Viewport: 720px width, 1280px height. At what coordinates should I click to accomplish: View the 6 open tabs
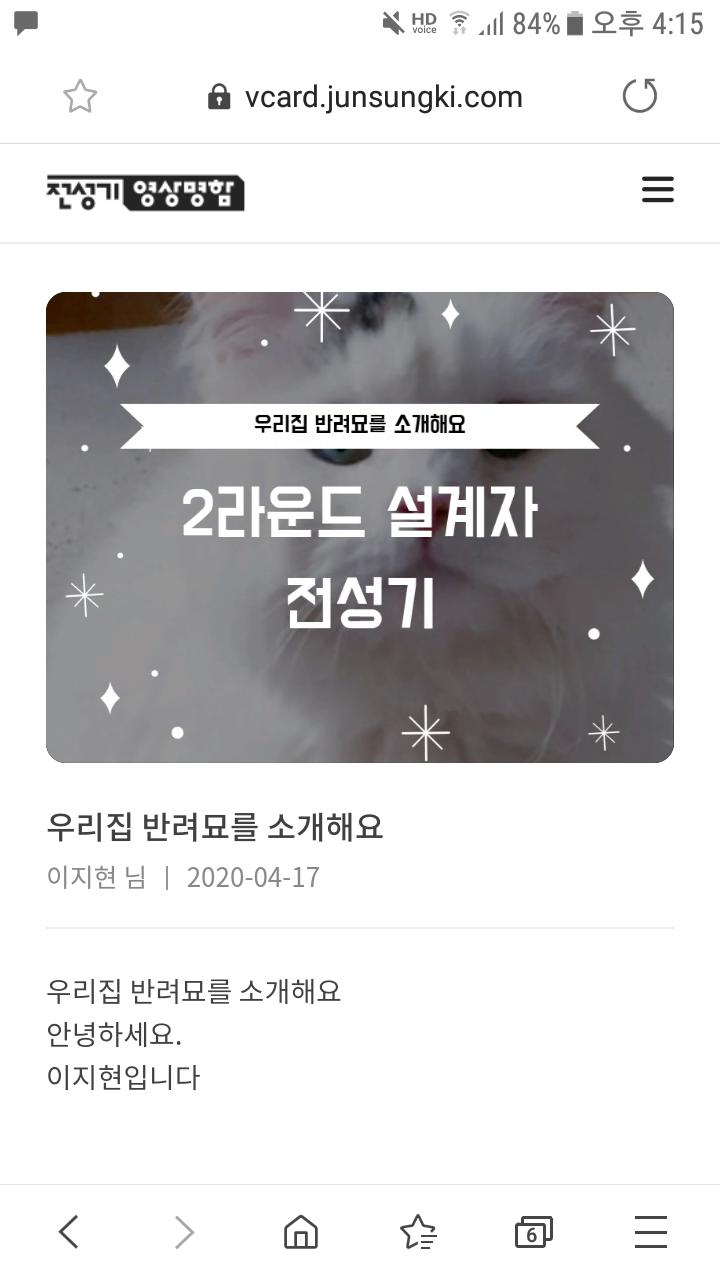pyautogui.click(x=533, y=1232)
